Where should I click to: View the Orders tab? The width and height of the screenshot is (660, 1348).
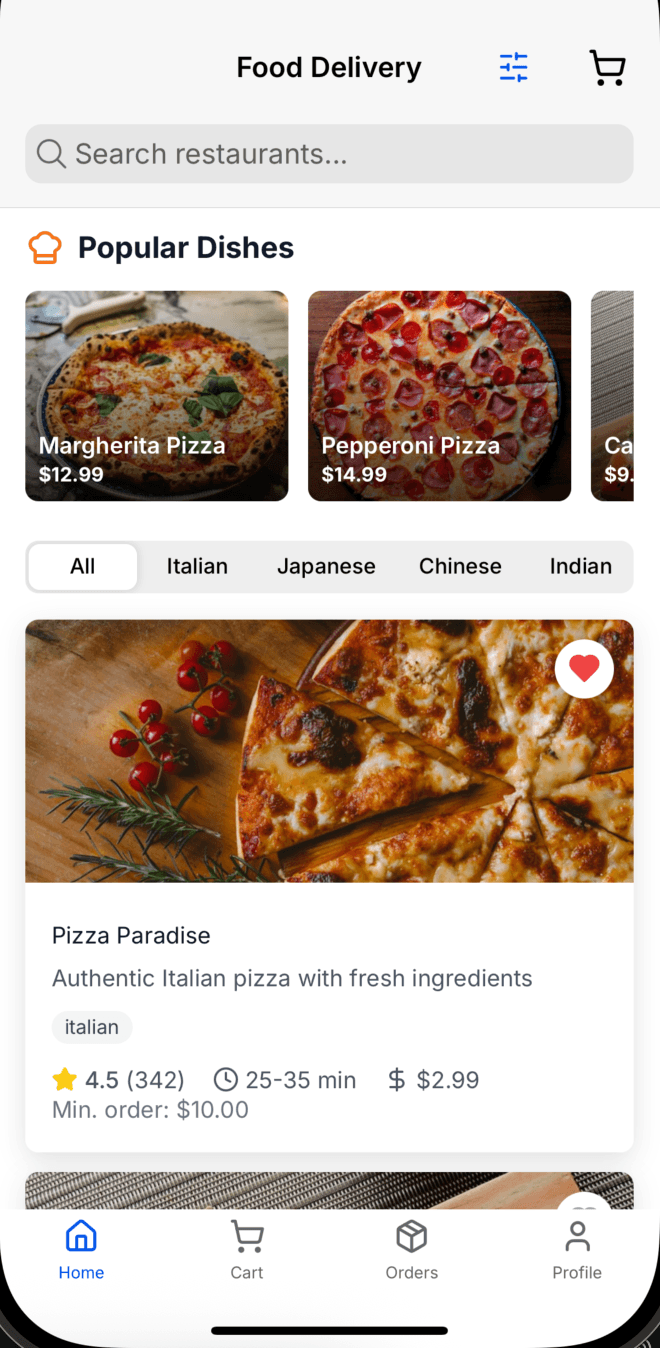(x=412, y=1250)
